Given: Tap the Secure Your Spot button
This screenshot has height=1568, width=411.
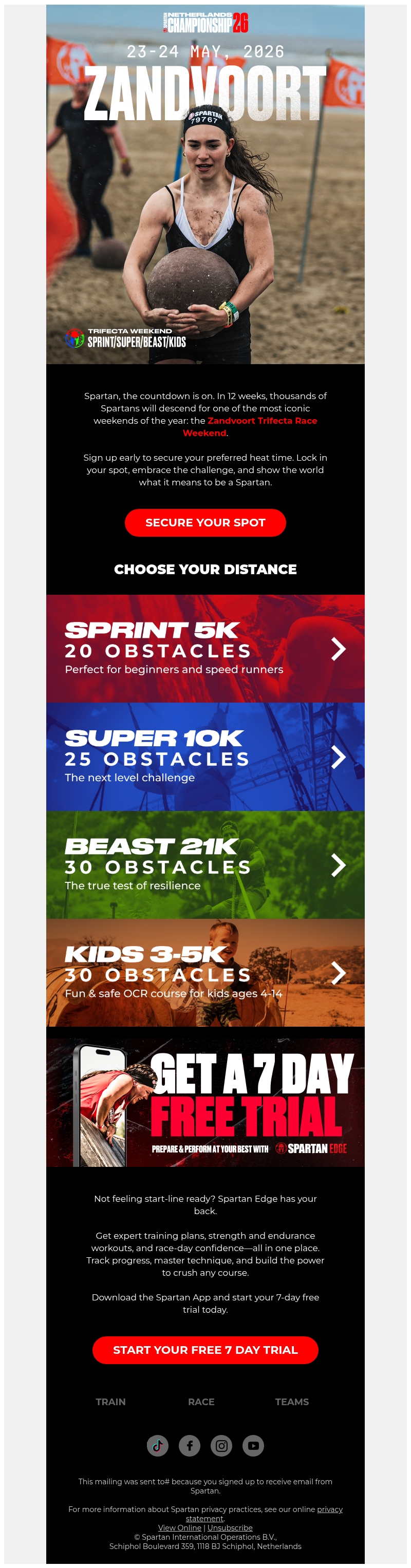Looking at the screenshot, I should point(205,522).
